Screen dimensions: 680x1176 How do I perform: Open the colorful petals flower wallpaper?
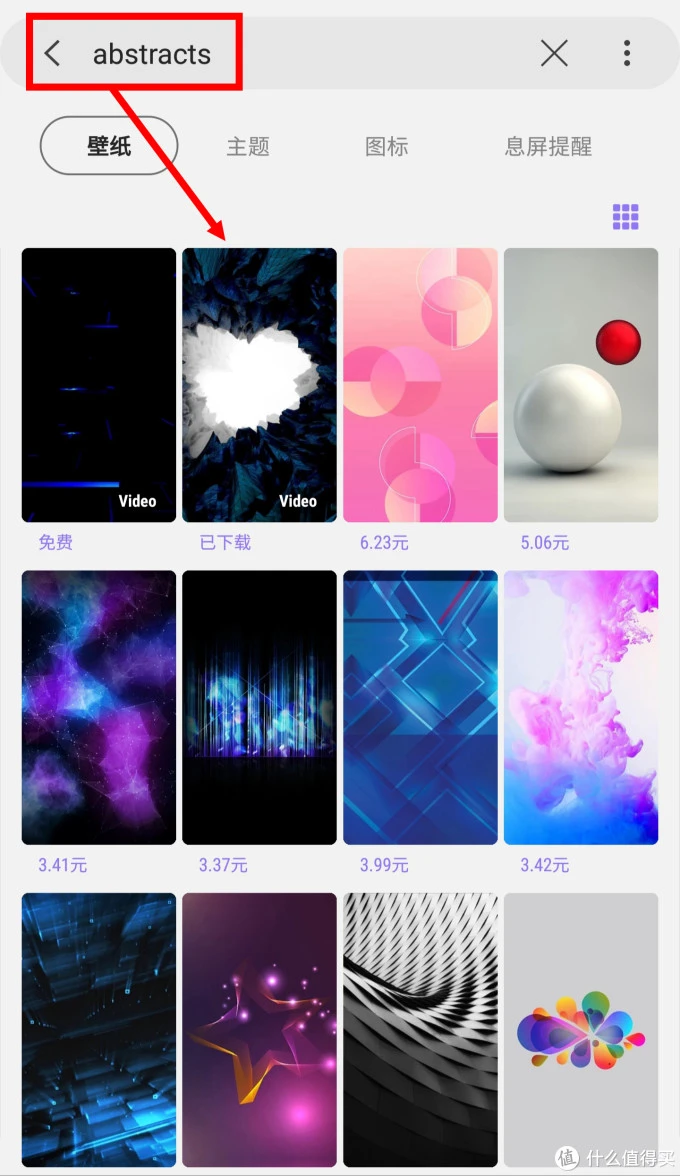pyautogui.click(x=581, y=1030)
